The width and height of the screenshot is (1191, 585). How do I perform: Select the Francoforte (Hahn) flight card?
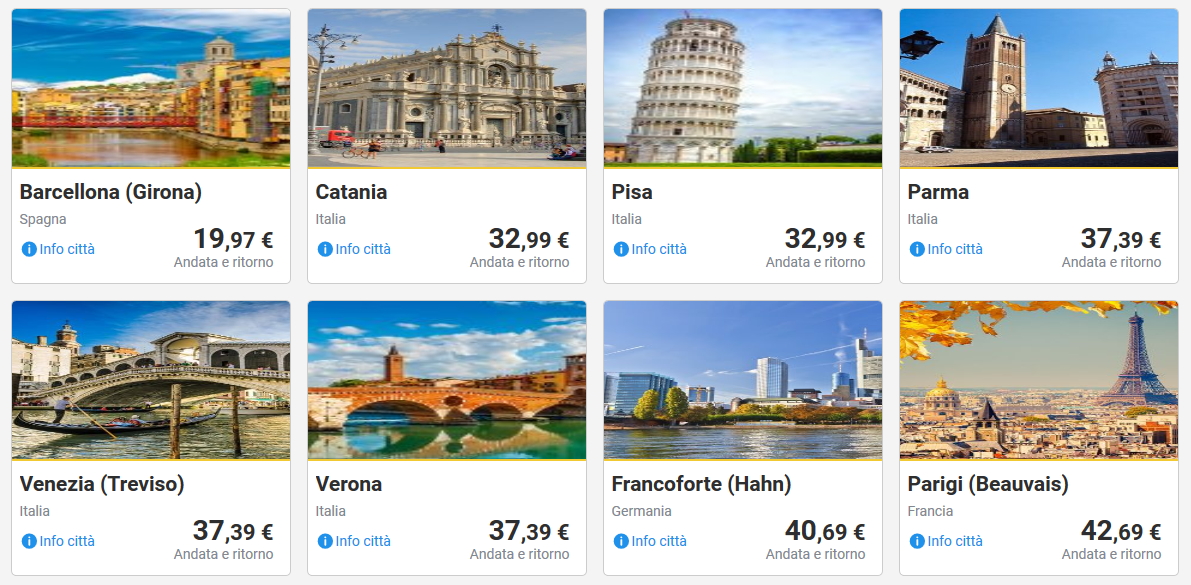click(742, 382)
